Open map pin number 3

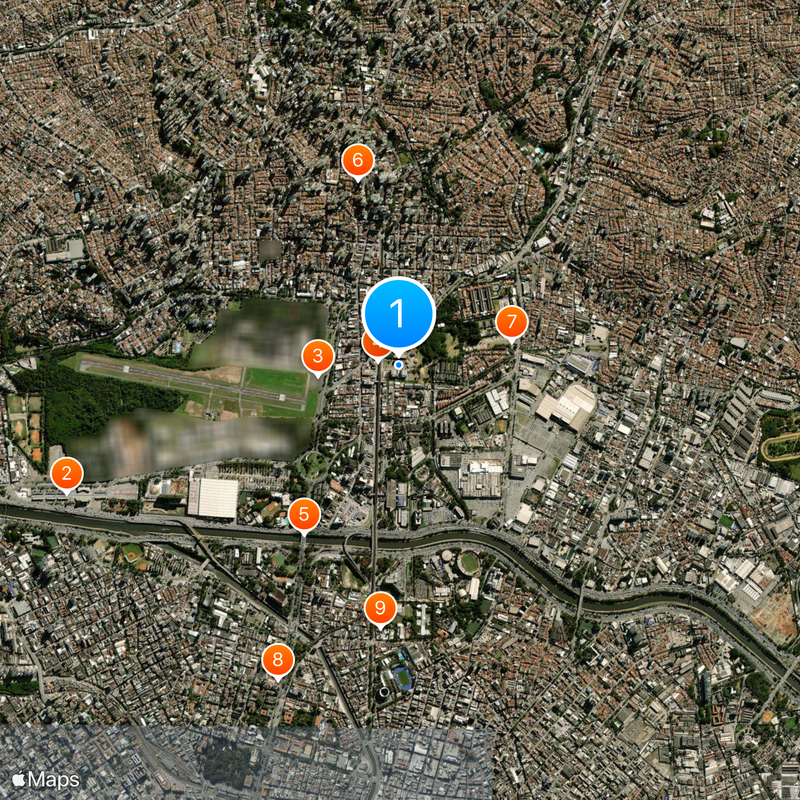tap(318, 355)
